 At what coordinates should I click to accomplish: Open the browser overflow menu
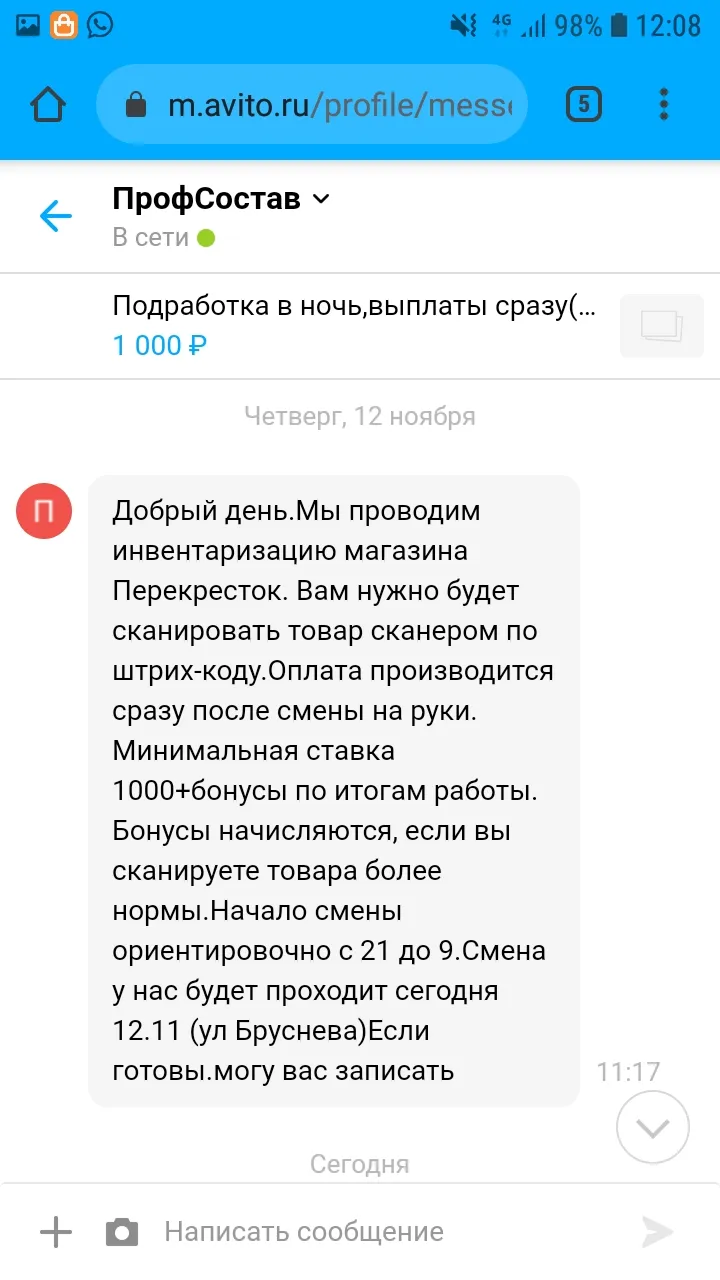tap(664, 104)
